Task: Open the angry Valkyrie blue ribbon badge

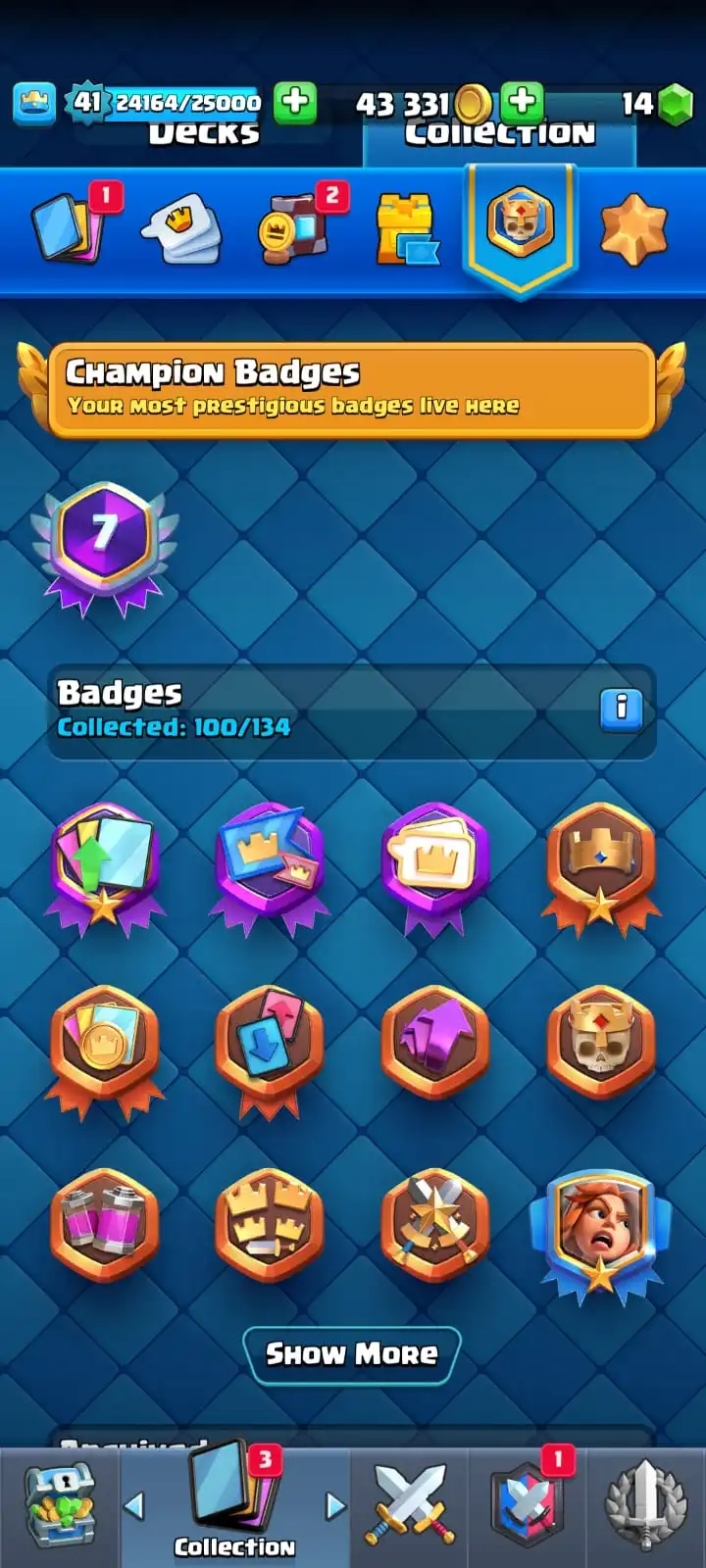Action: click(x=600, y=1230)
